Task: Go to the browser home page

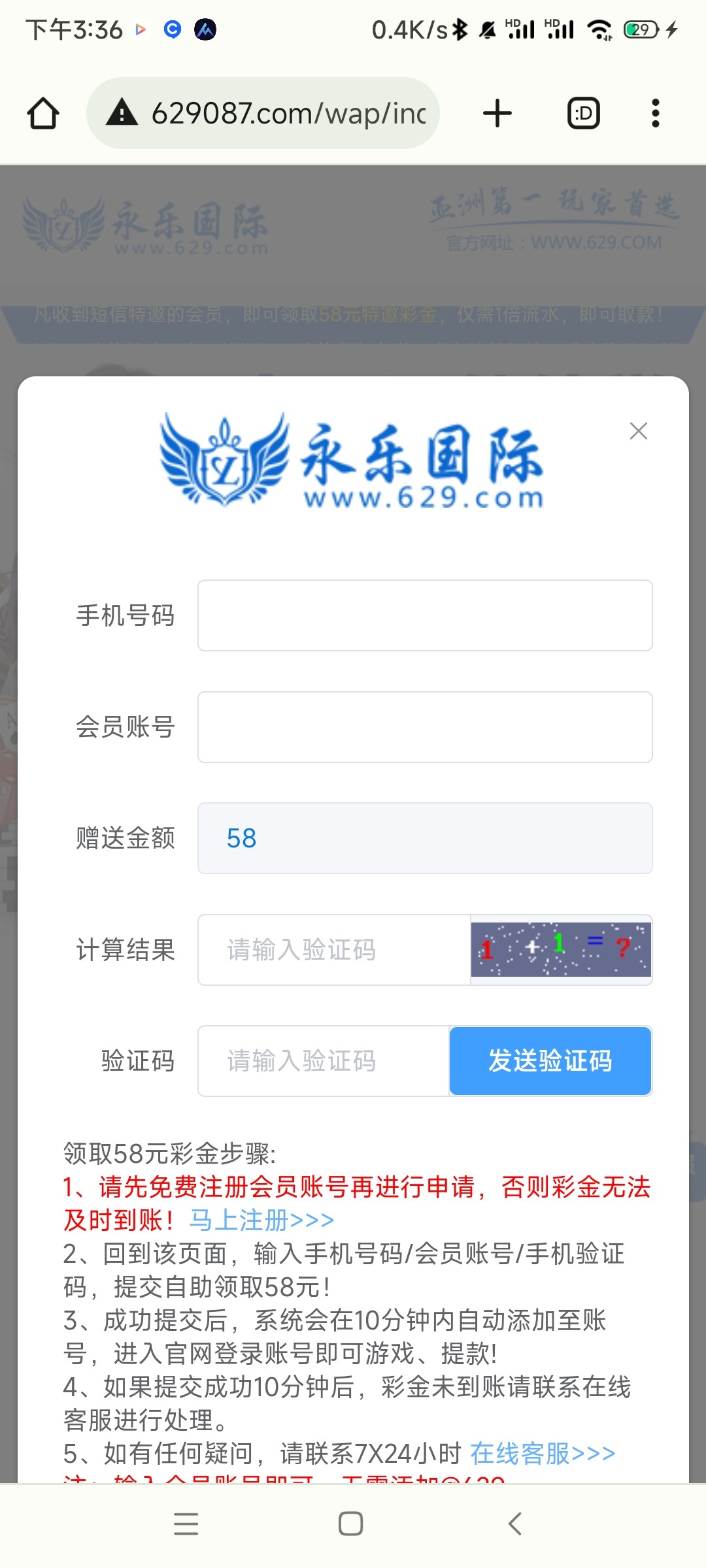Action: coord(43,114)
